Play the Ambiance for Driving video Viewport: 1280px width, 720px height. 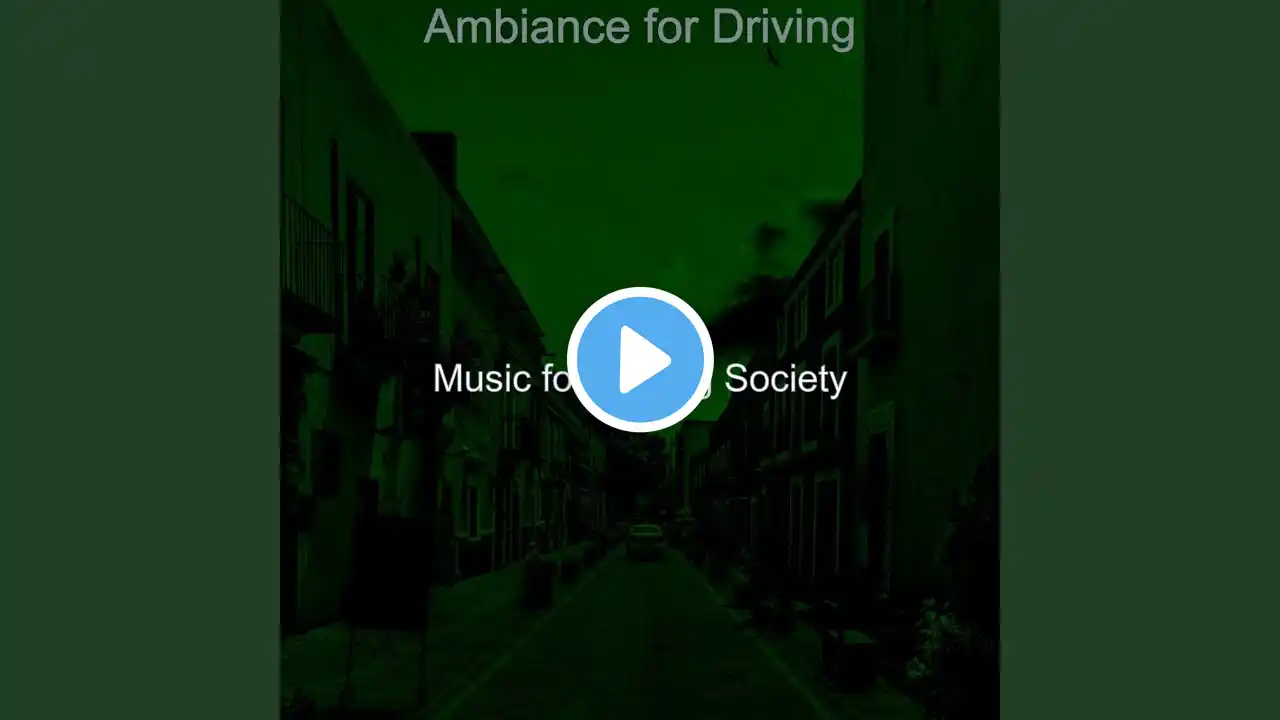pos(640,360)
